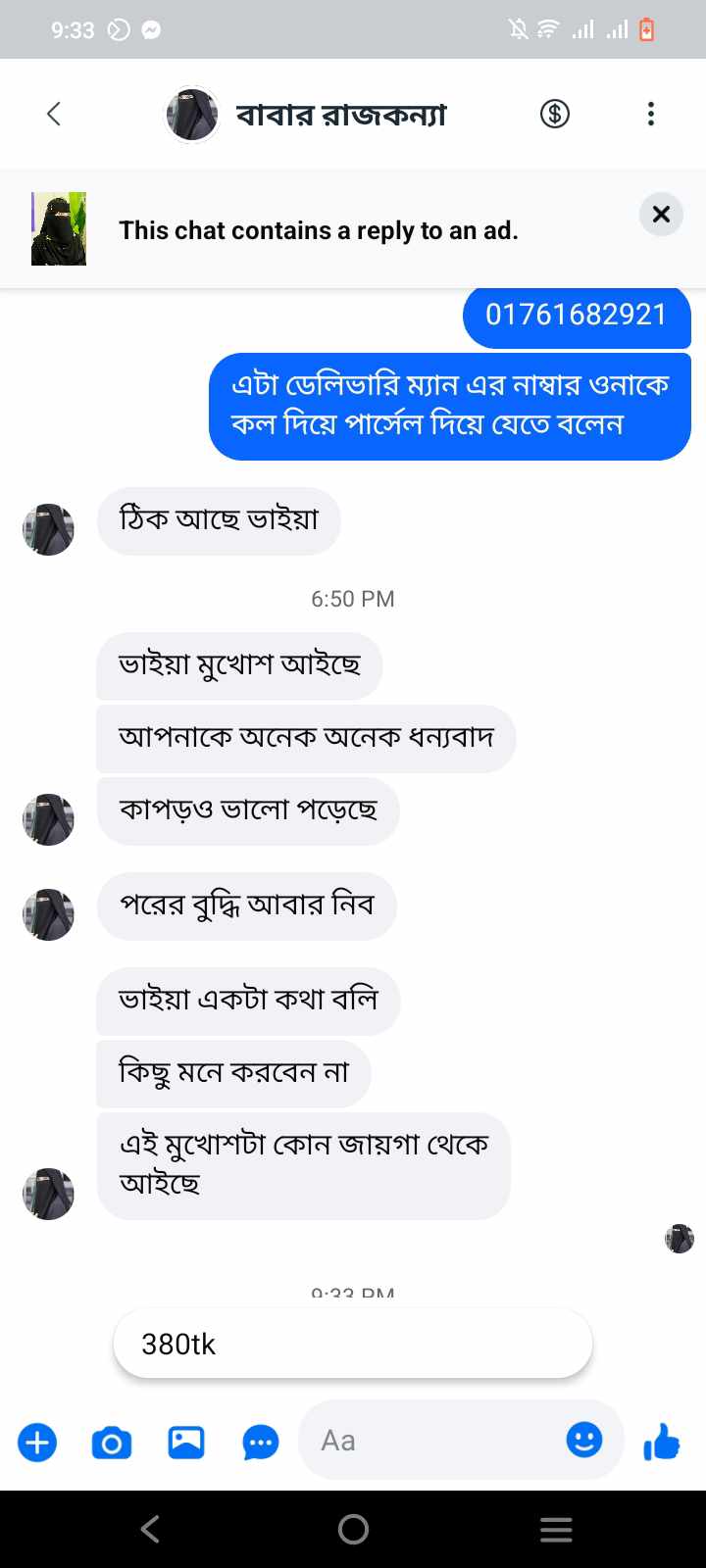Viewport: 706px width, 1568px height.
Task: Open the emoji picker
Action: coord(584,1440)
